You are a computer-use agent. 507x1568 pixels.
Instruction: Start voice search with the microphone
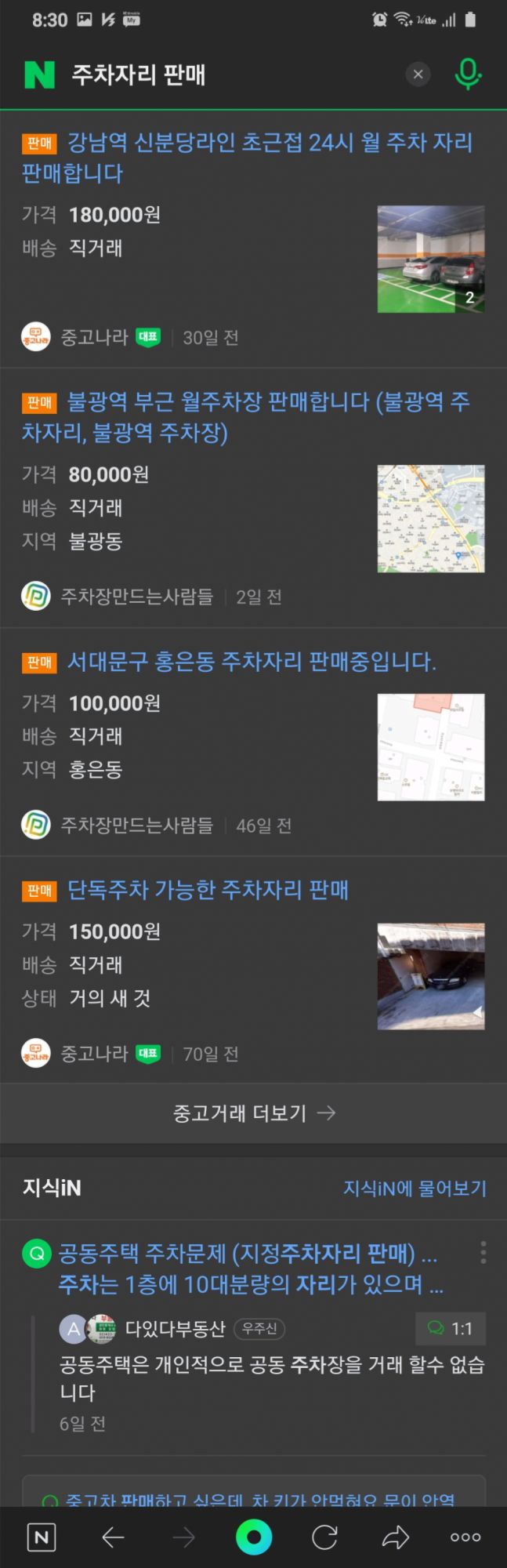468,74
